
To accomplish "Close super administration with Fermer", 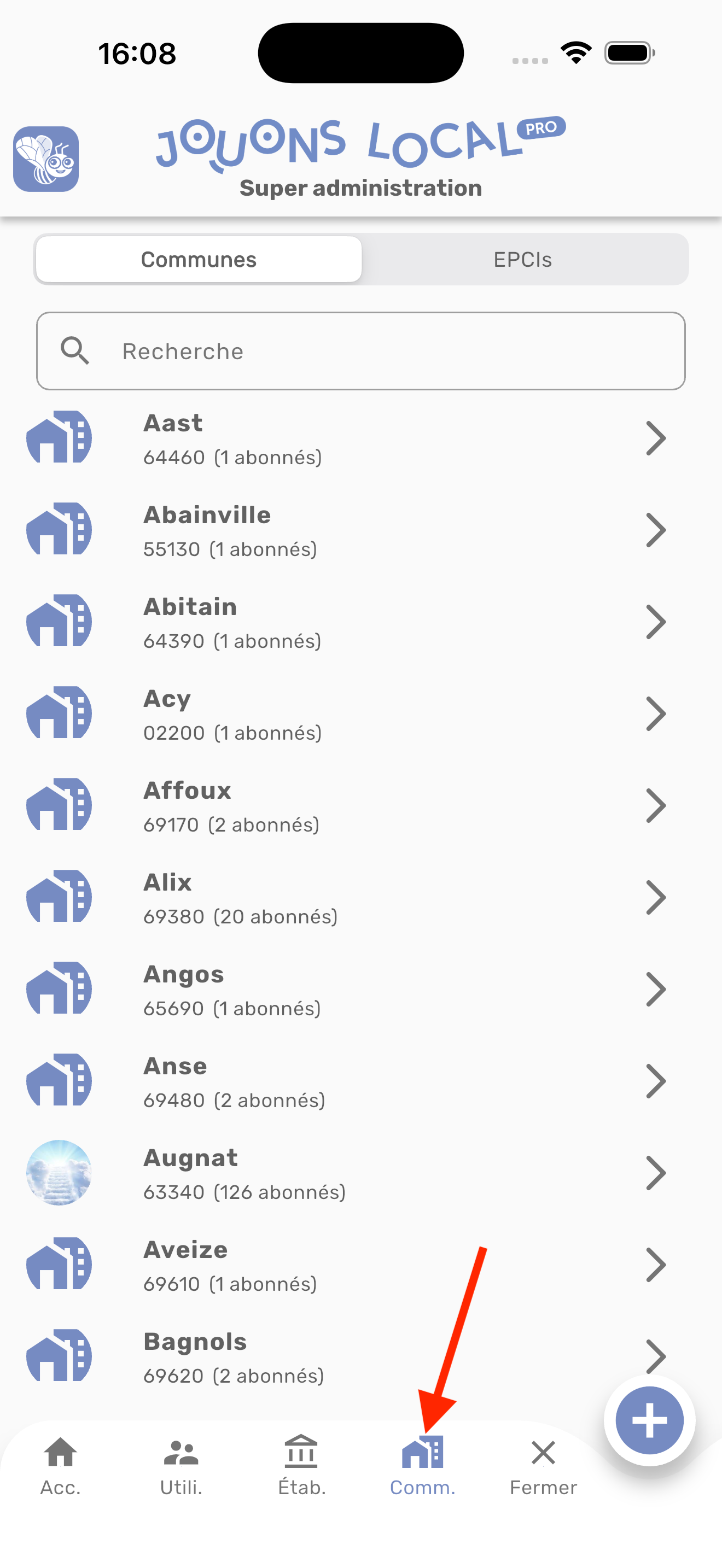I will click(543, 1466).
